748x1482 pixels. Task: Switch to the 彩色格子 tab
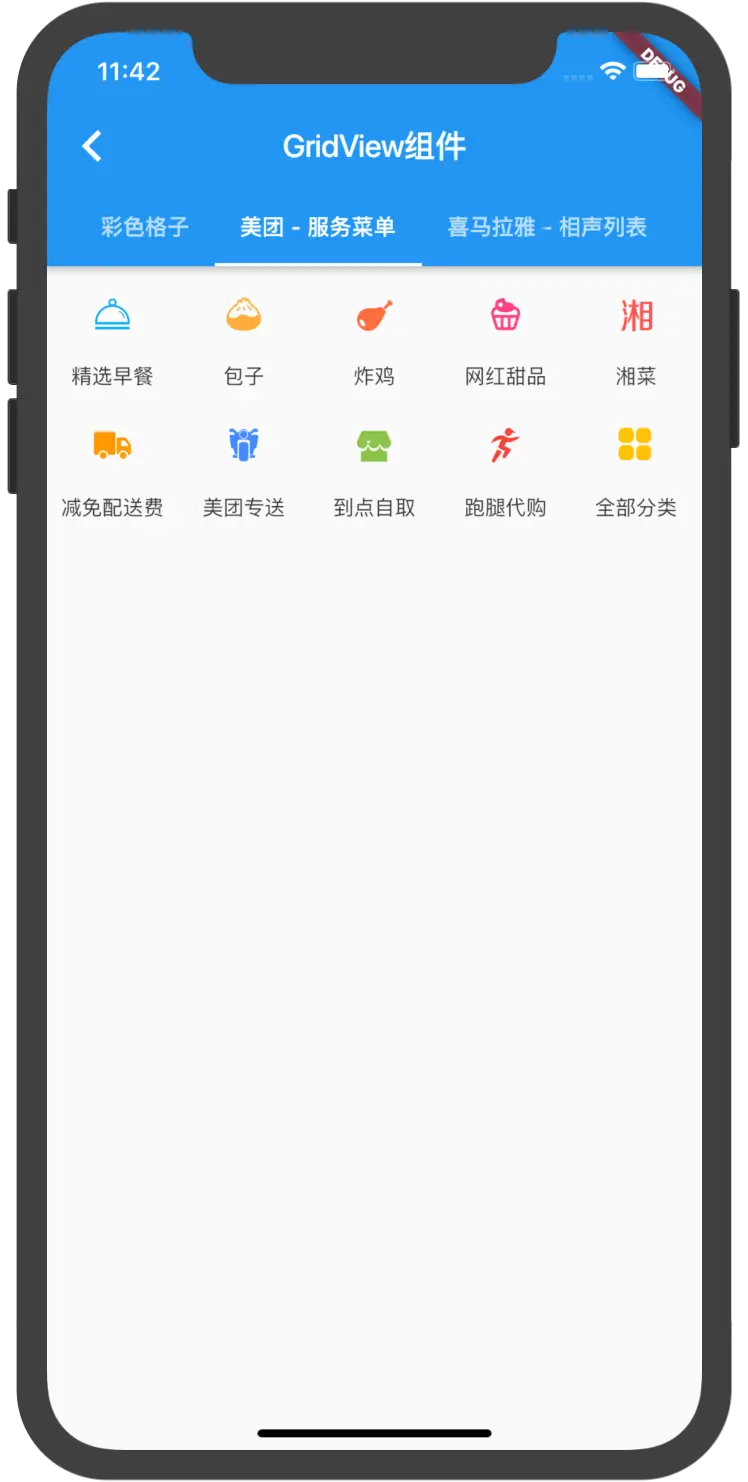[x=146, y=227]
